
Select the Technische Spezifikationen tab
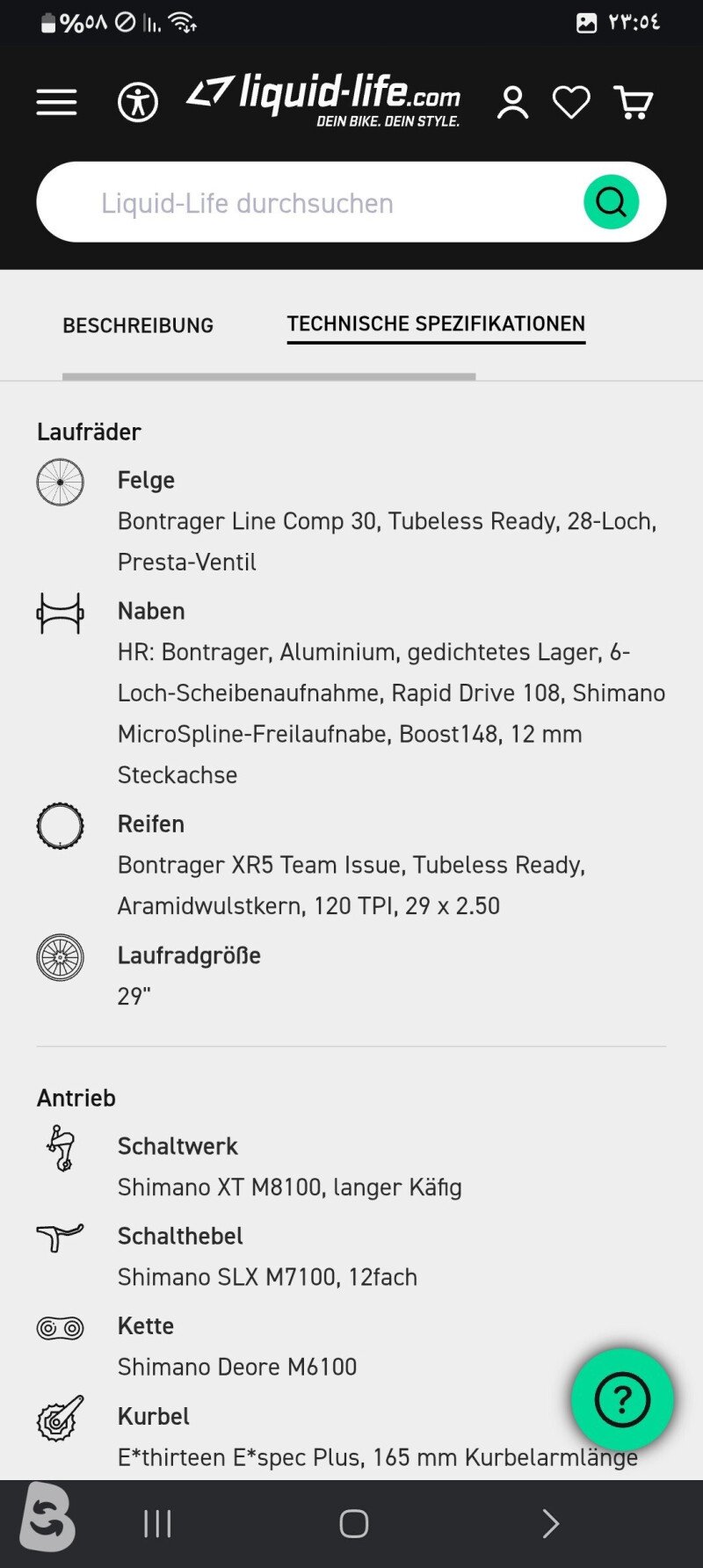[x=436, y=324]
